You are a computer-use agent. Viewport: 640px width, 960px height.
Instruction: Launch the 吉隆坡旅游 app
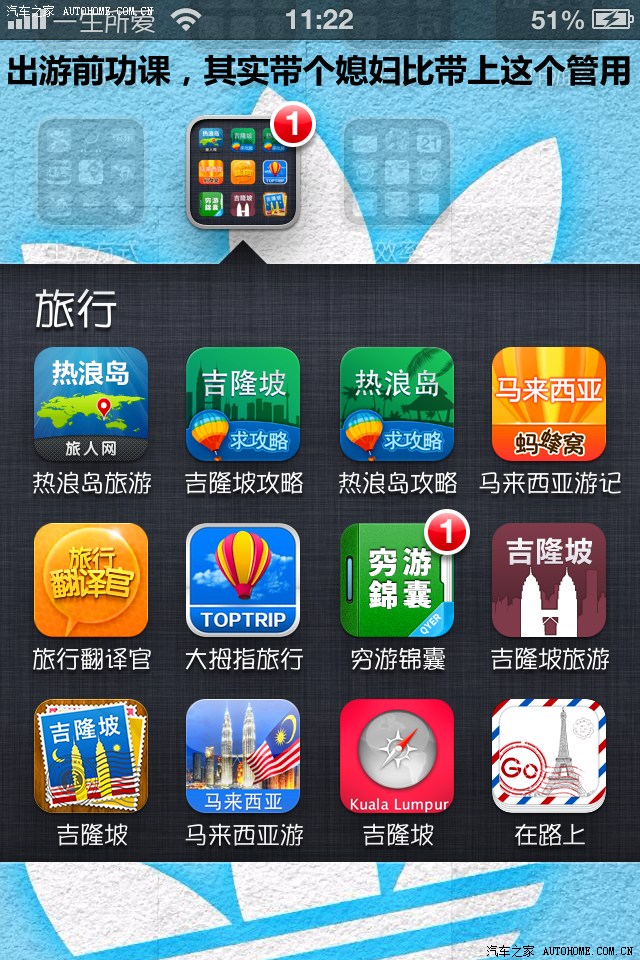(549, 580)
